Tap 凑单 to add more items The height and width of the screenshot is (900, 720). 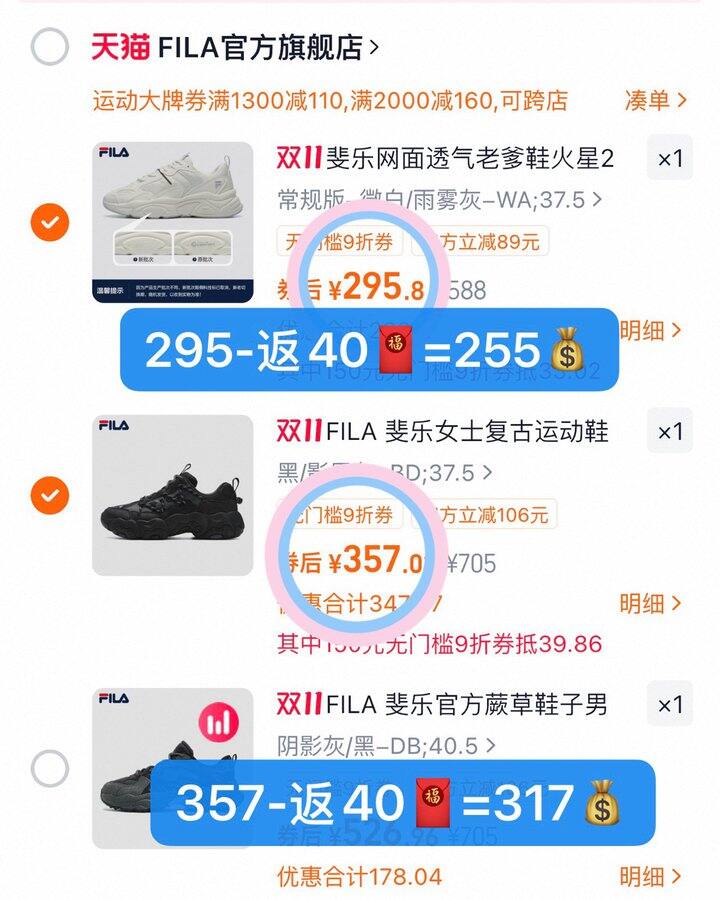[655, 100]
